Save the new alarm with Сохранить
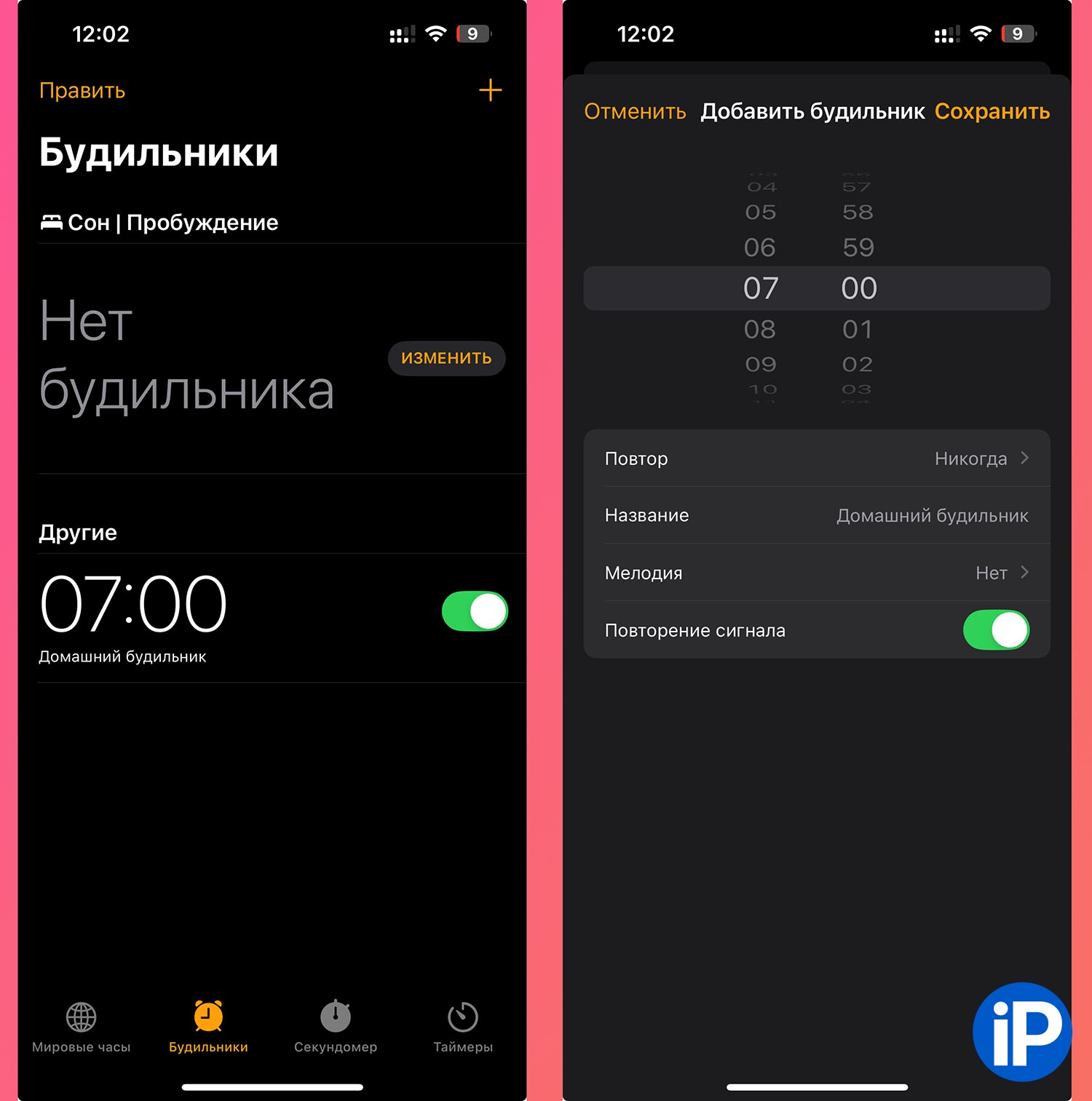This screenshot has width=1092, height=1101. [992, 111]
